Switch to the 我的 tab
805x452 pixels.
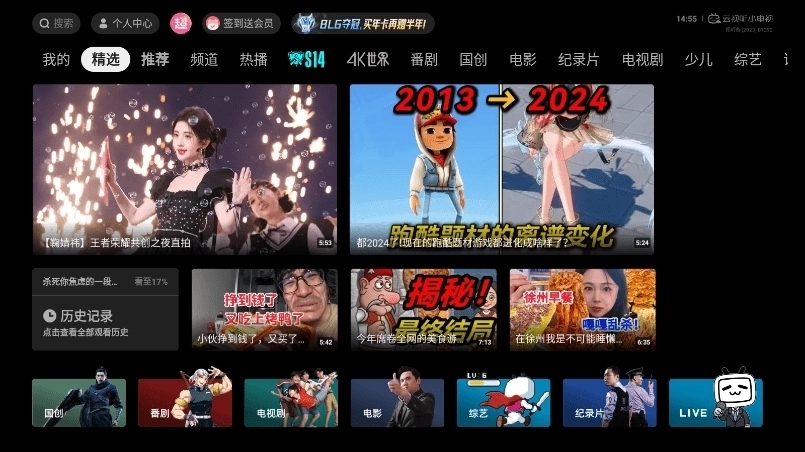pyautogui.click(x=56, y=59)
